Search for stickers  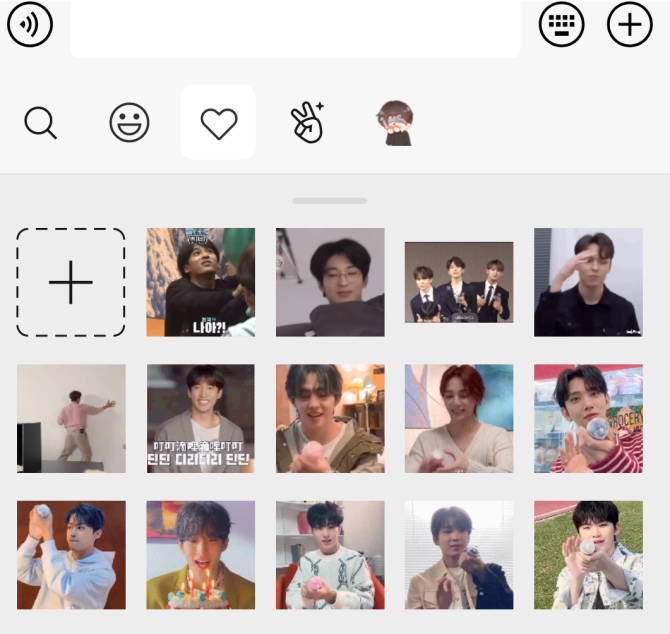point(41,123)
